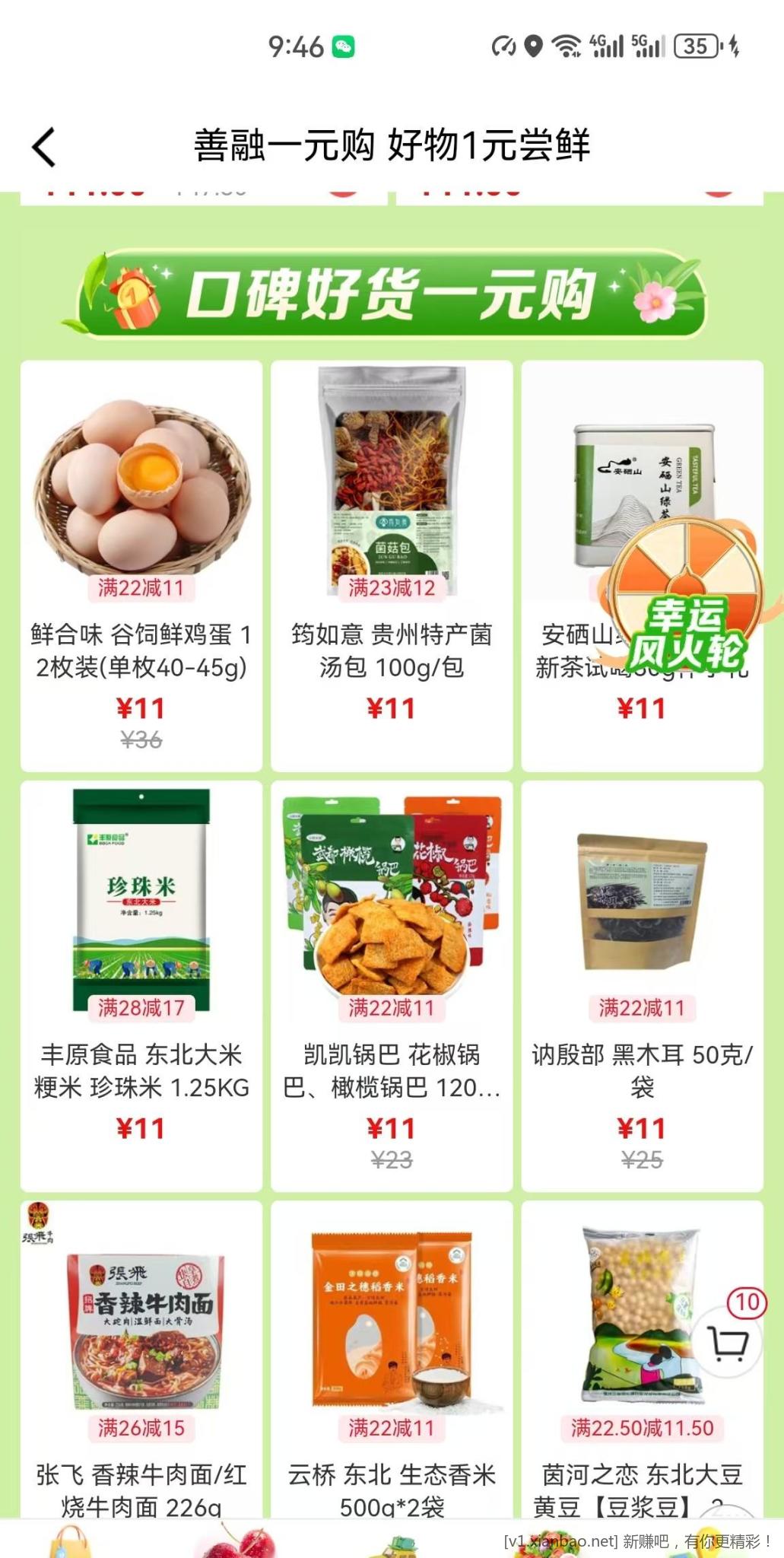Open the 筠如意 贵州特产菌汤包 product

(391, 564)
